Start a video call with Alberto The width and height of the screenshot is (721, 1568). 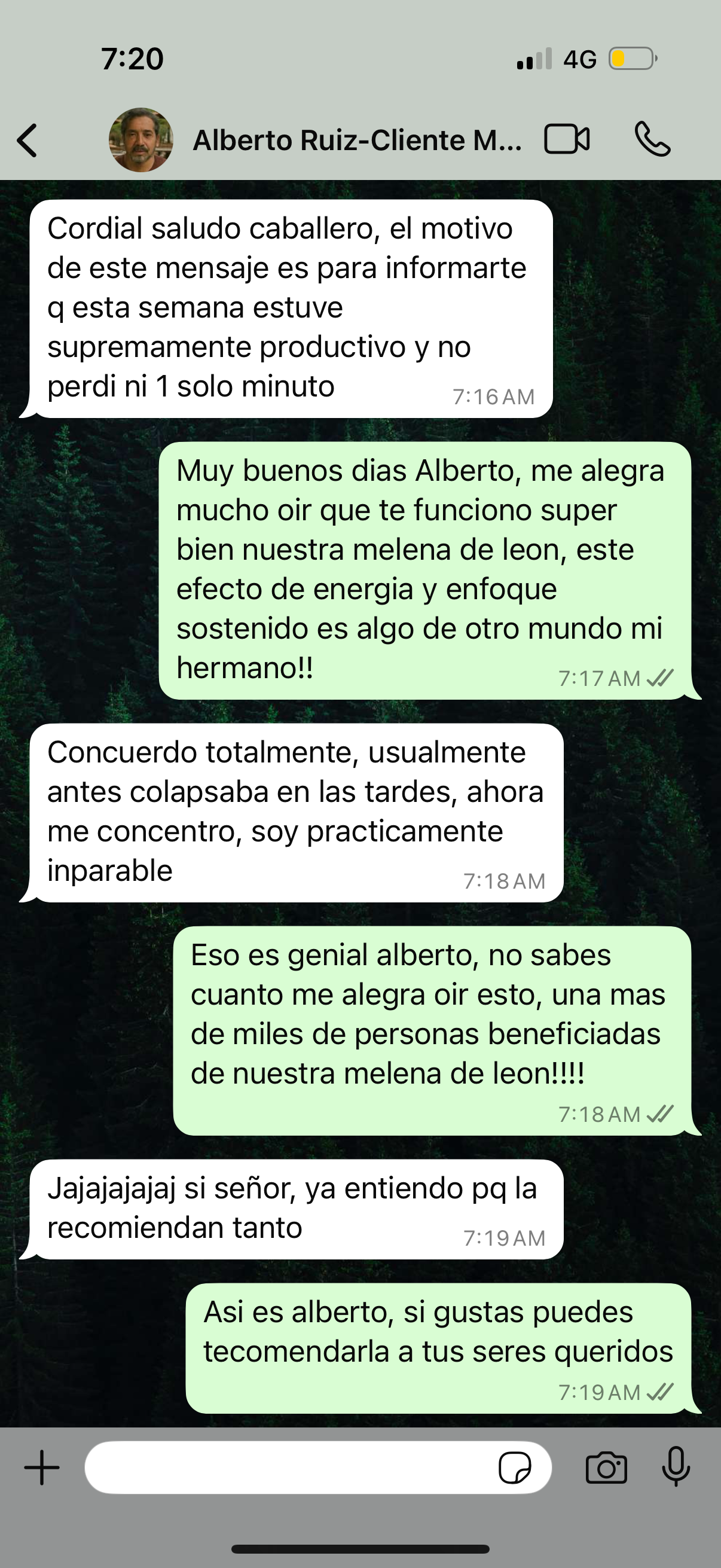pos(566,139)
